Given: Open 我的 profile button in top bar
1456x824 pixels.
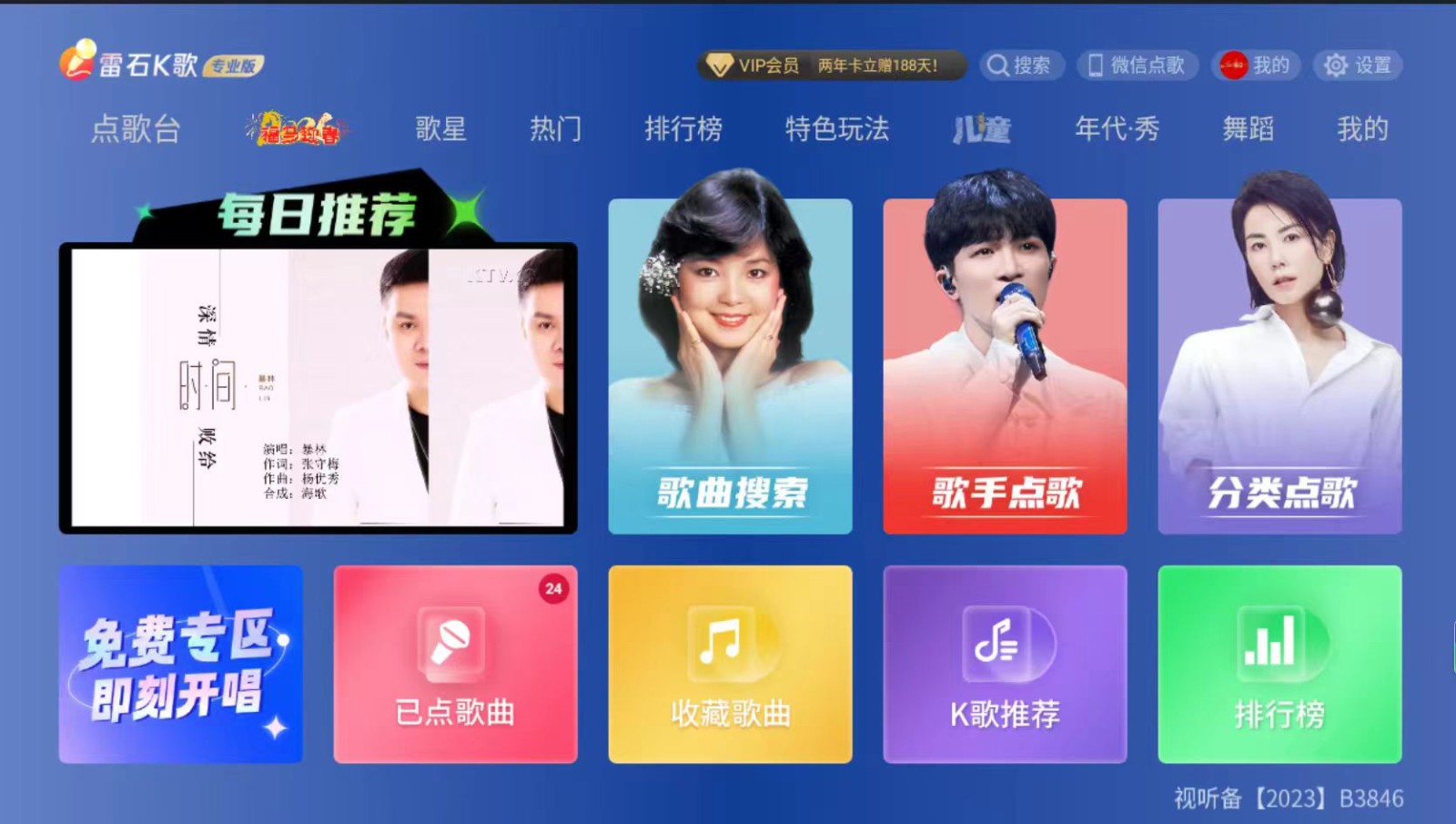Looking at the screenshot, I should pyautogui.click(x=1255, y=66).
